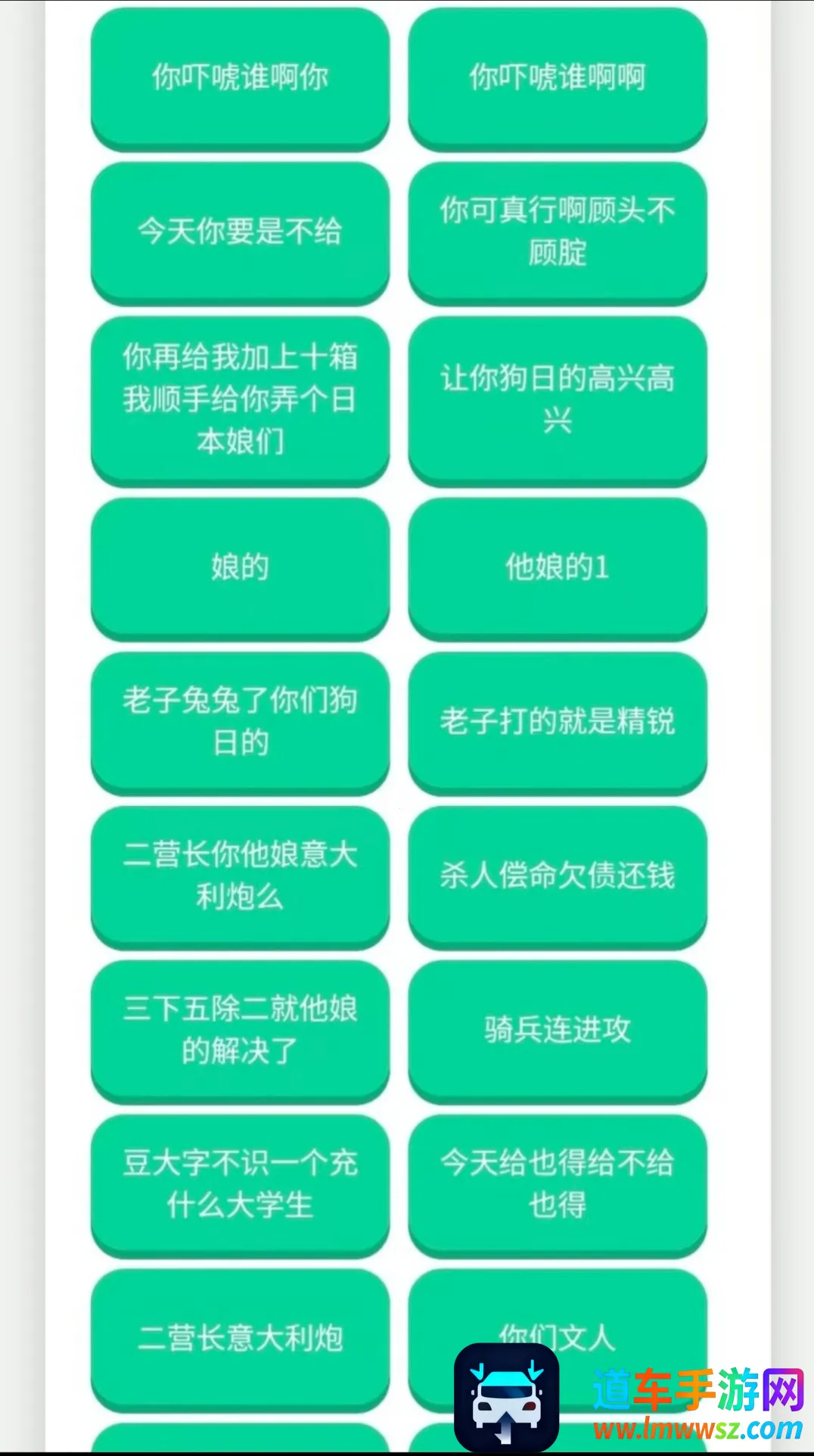Tap the '娘的' button
The width and height of the screenshot is (814, 1456).
[240, 567]
